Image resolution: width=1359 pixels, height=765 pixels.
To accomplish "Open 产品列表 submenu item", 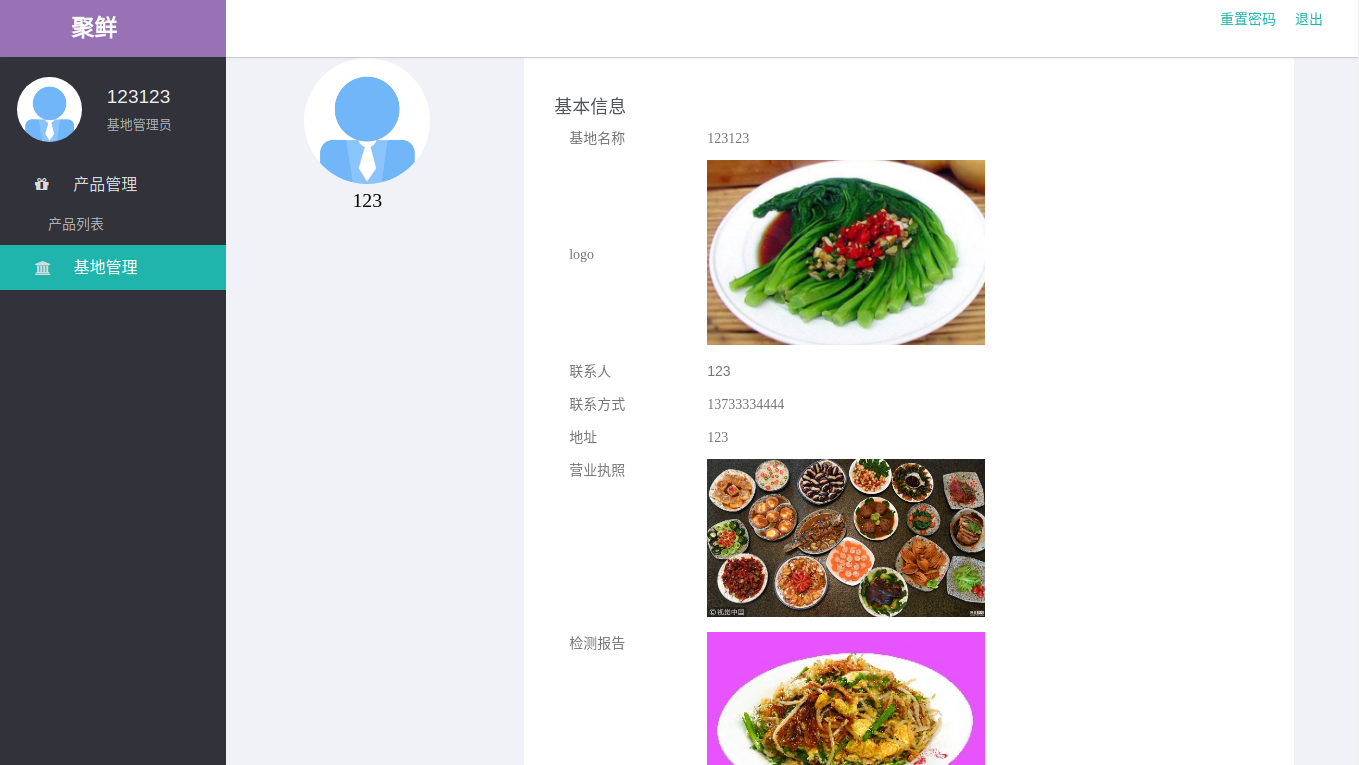I will pos(76,224).
